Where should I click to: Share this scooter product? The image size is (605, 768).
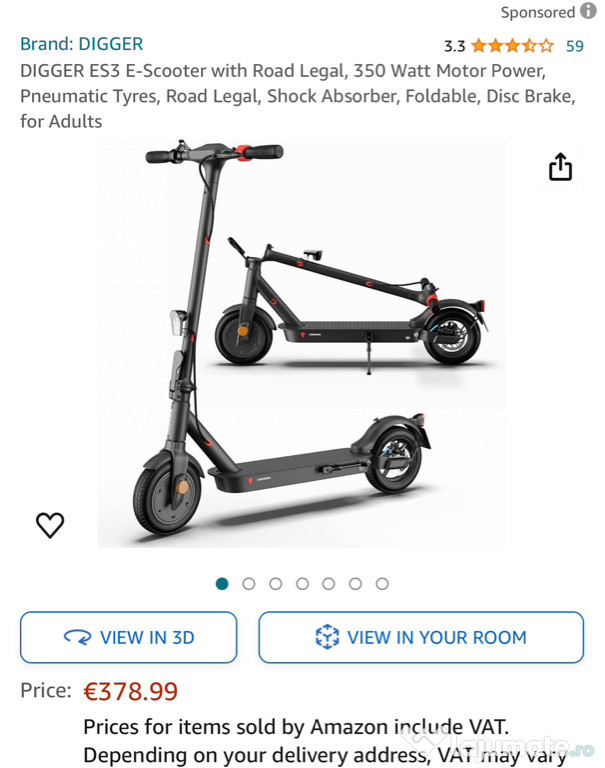[560, 167]
